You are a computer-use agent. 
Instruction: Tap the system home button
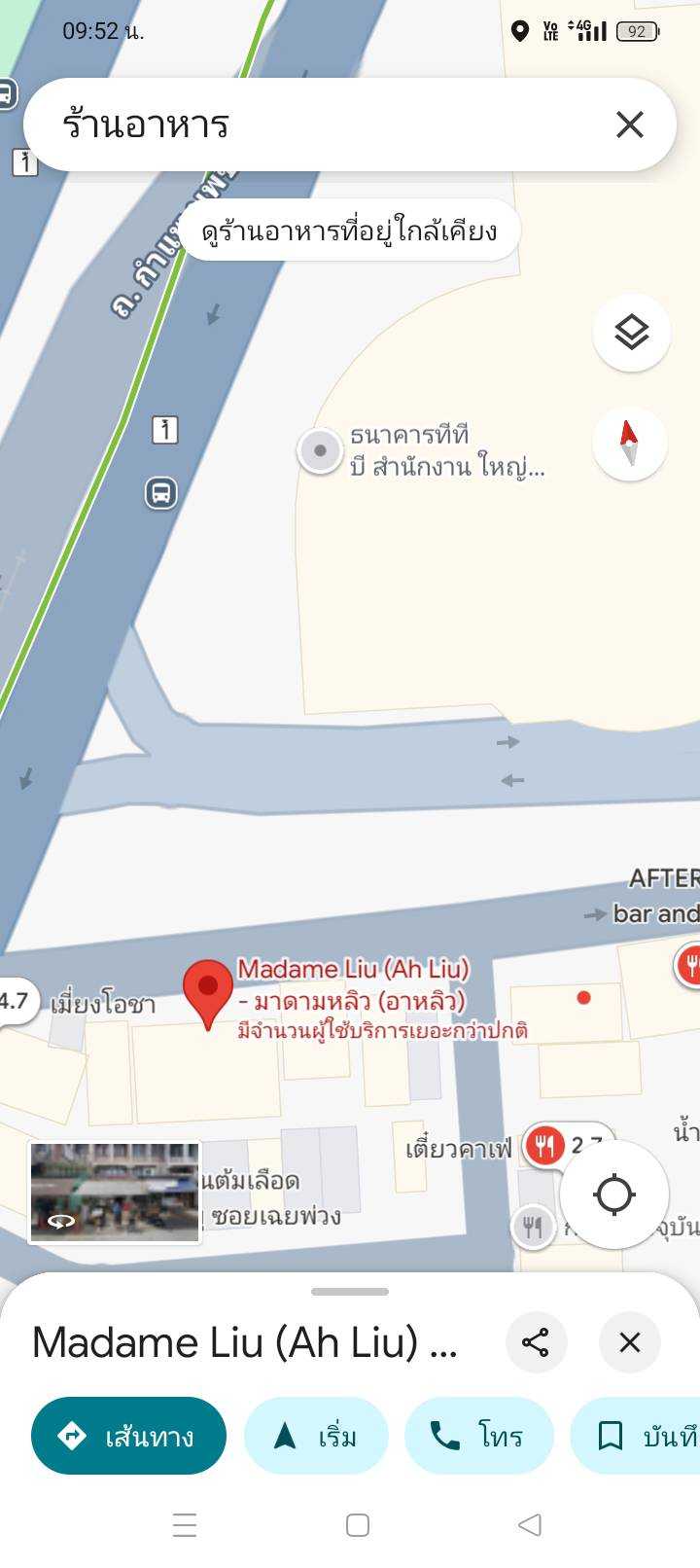358,1524
